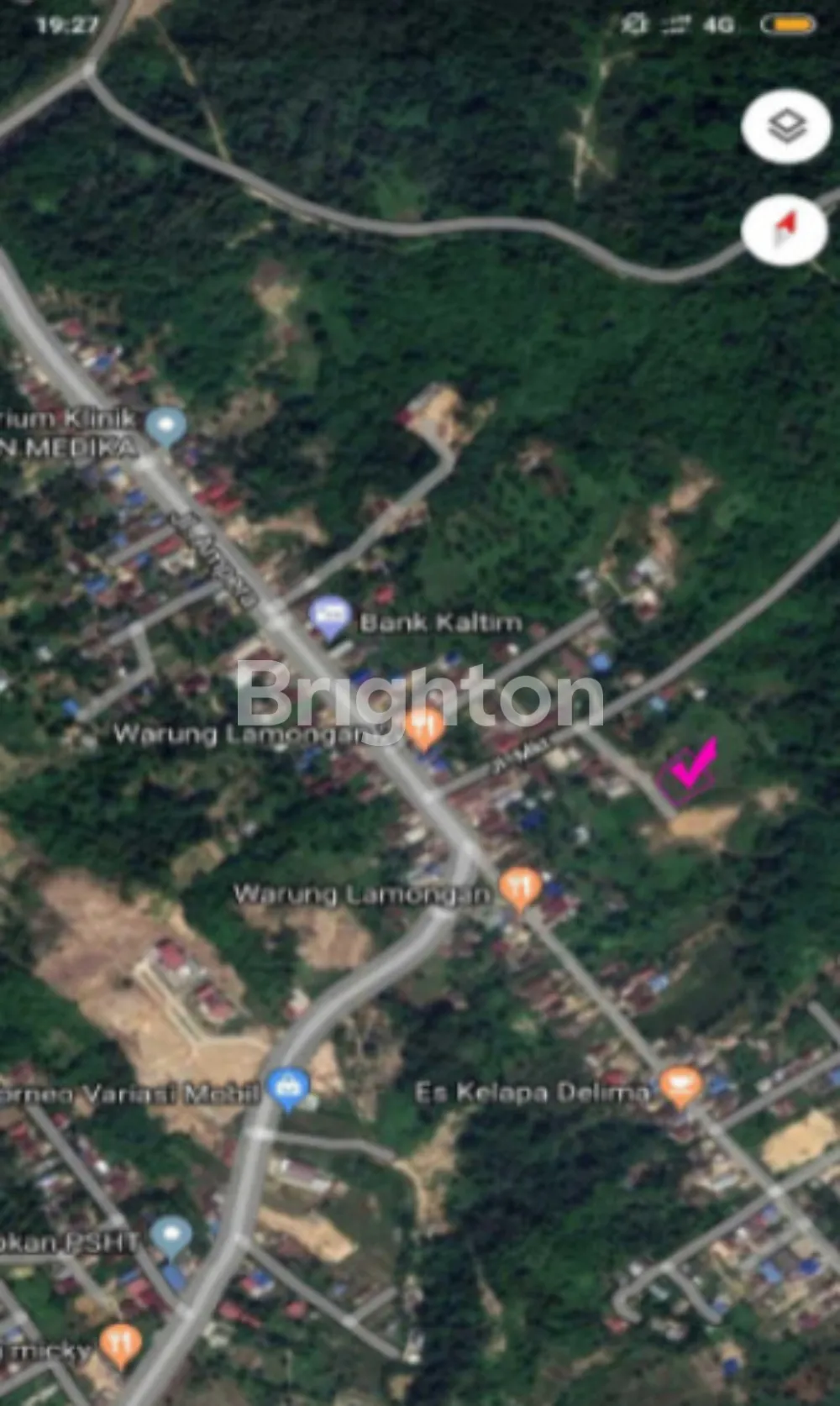The width and height of the screenshot is (840, 1406).
Task: Open the Es Kelapa Delima pin
Action: tap(680, 1086)
